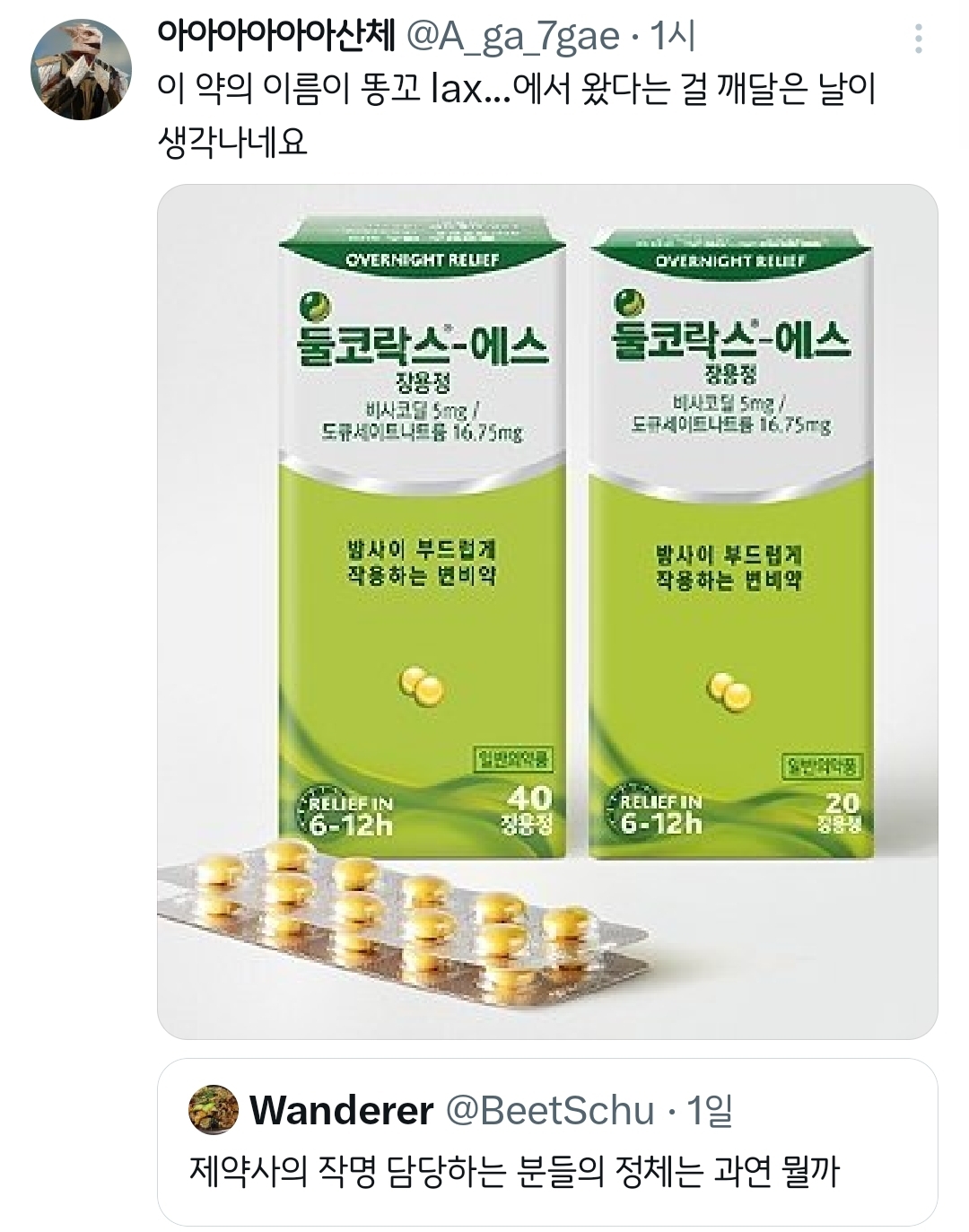Click Wanderer's display name
This screenshot has height=1232, width=969.
coord(313,1109)
